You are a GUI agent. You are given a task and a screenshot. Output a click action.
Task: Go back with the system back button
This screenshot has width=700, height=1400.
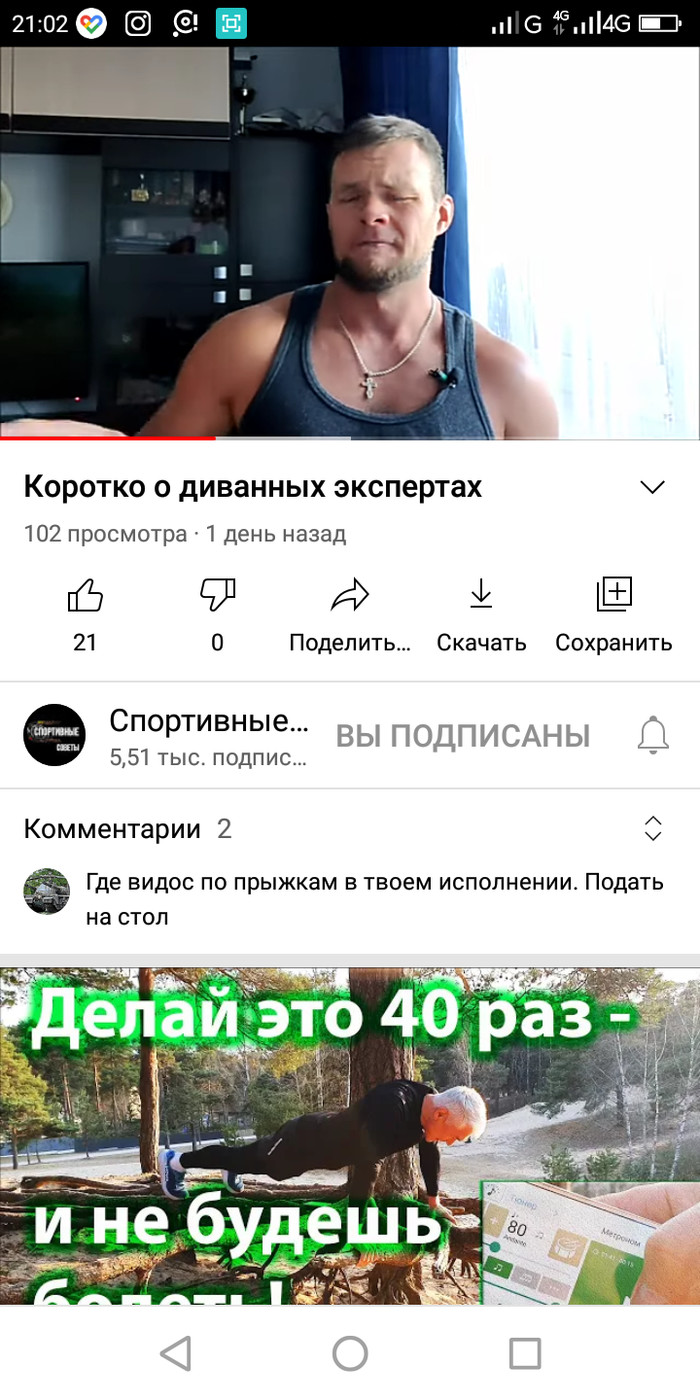[x=175, y=1353]
